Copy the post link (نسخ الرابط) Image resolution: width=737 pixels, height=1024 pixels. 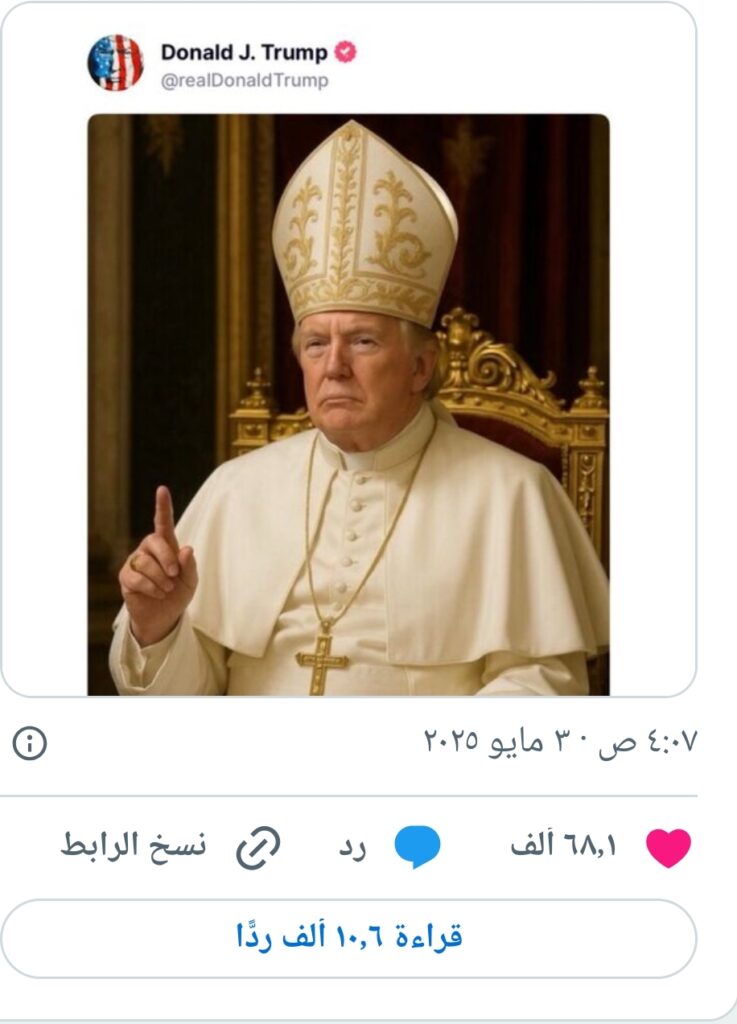[257, 848]
